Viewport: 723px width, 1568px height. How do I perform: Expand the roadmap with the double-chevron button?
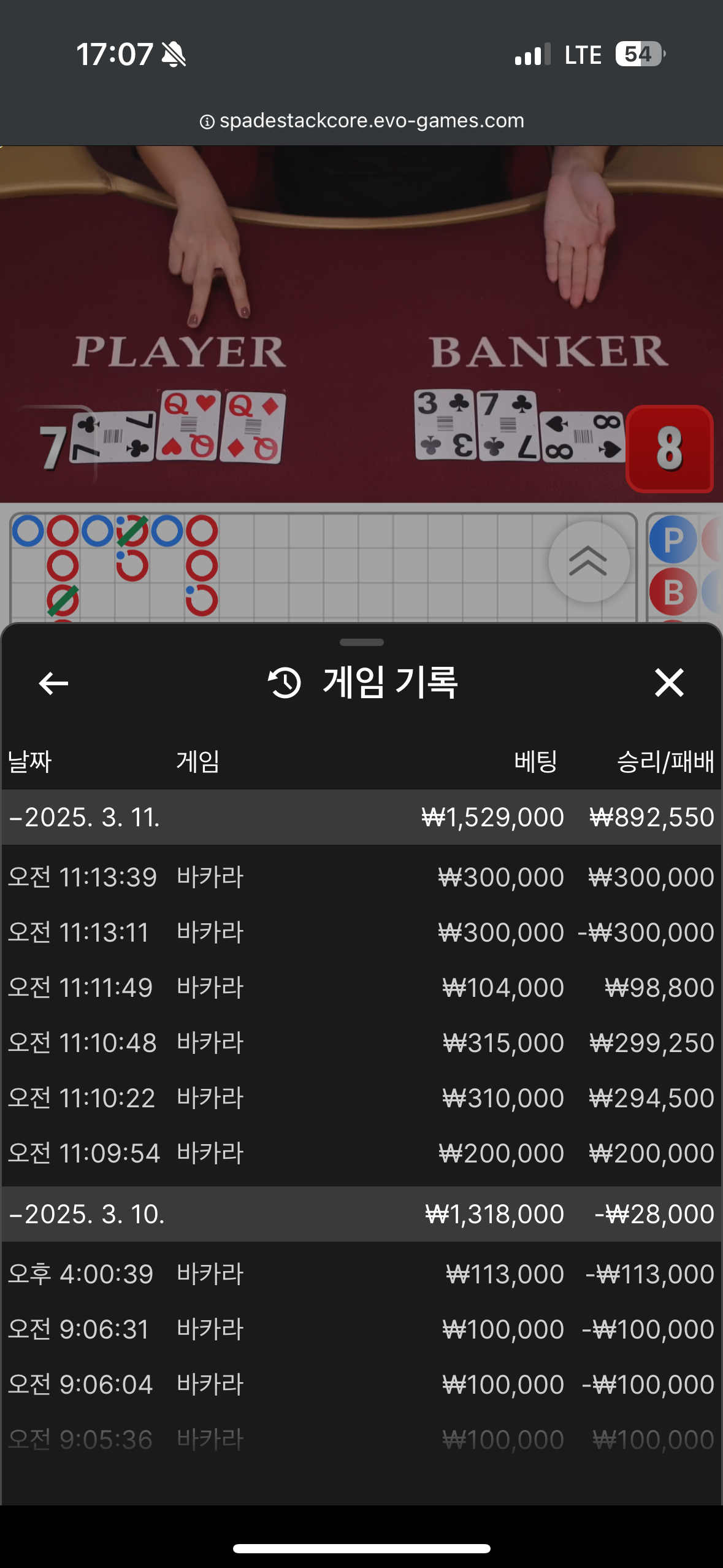[x=588, y=561]
